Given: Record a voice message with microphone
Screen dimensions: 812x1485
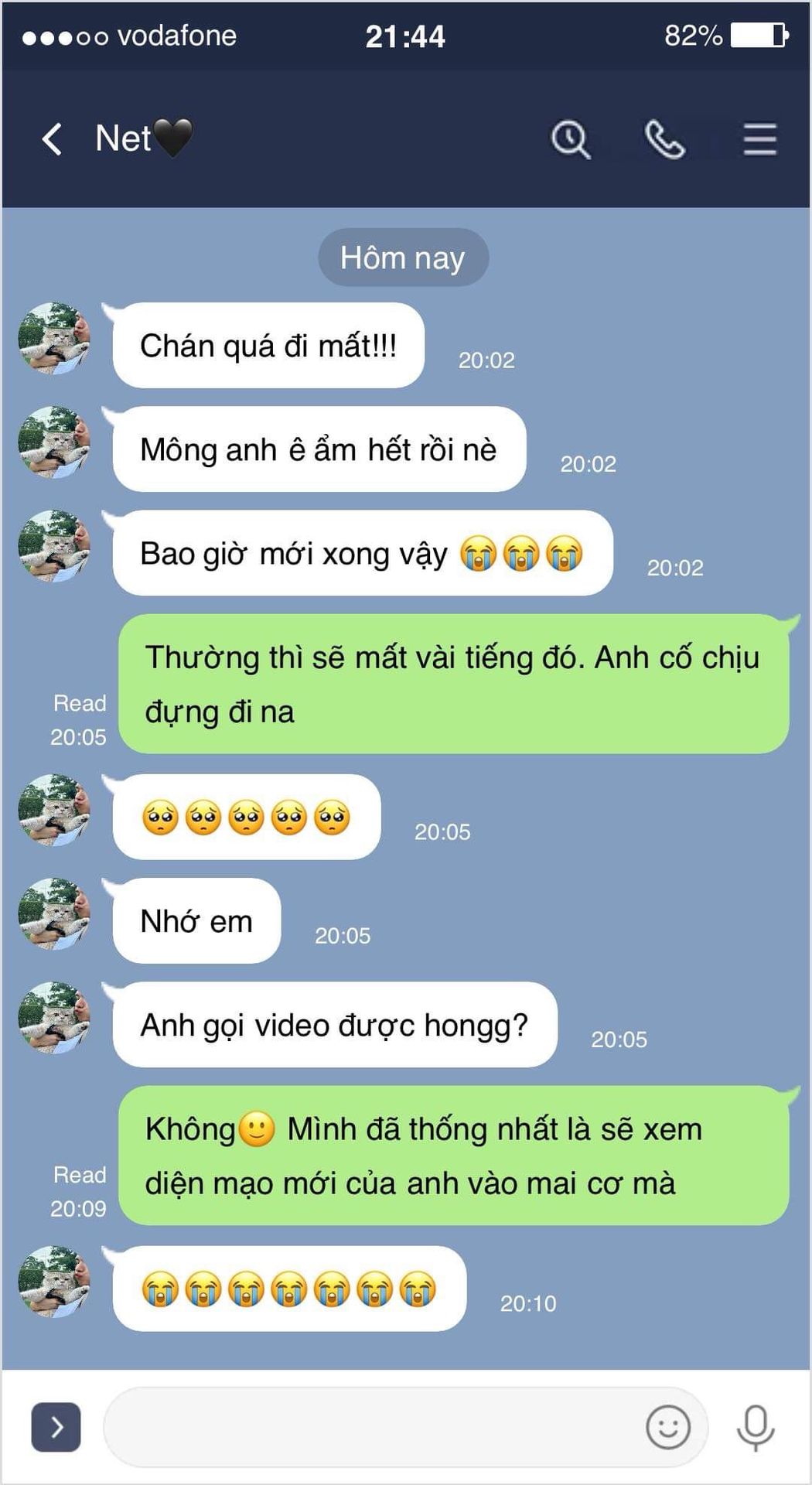Looking at the screenshot, I should pyautogui.click(x=756, y=1427).
